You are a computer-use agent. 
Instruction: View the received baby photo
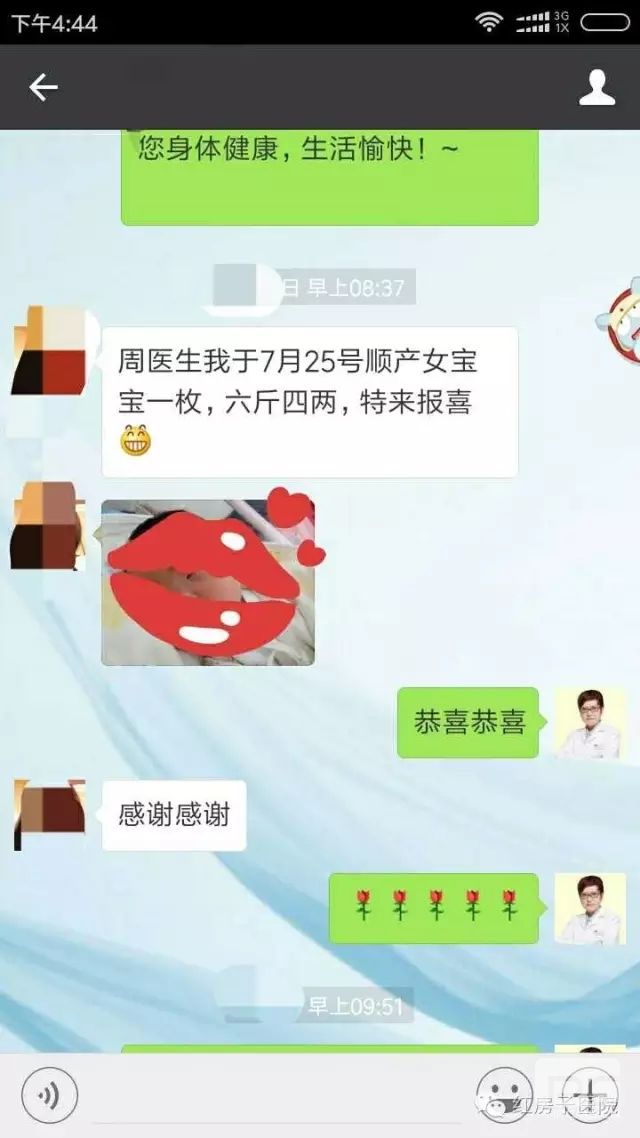[208, 582]
